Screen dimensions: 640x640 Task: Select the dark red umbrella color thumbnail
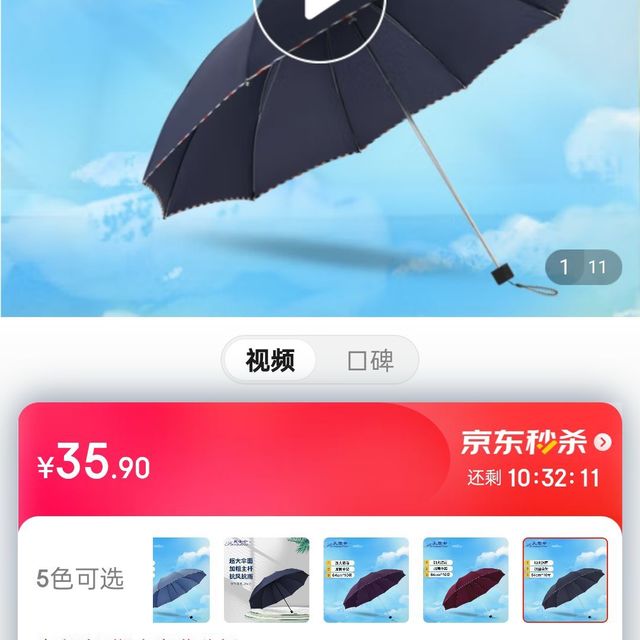coord(465,580)
